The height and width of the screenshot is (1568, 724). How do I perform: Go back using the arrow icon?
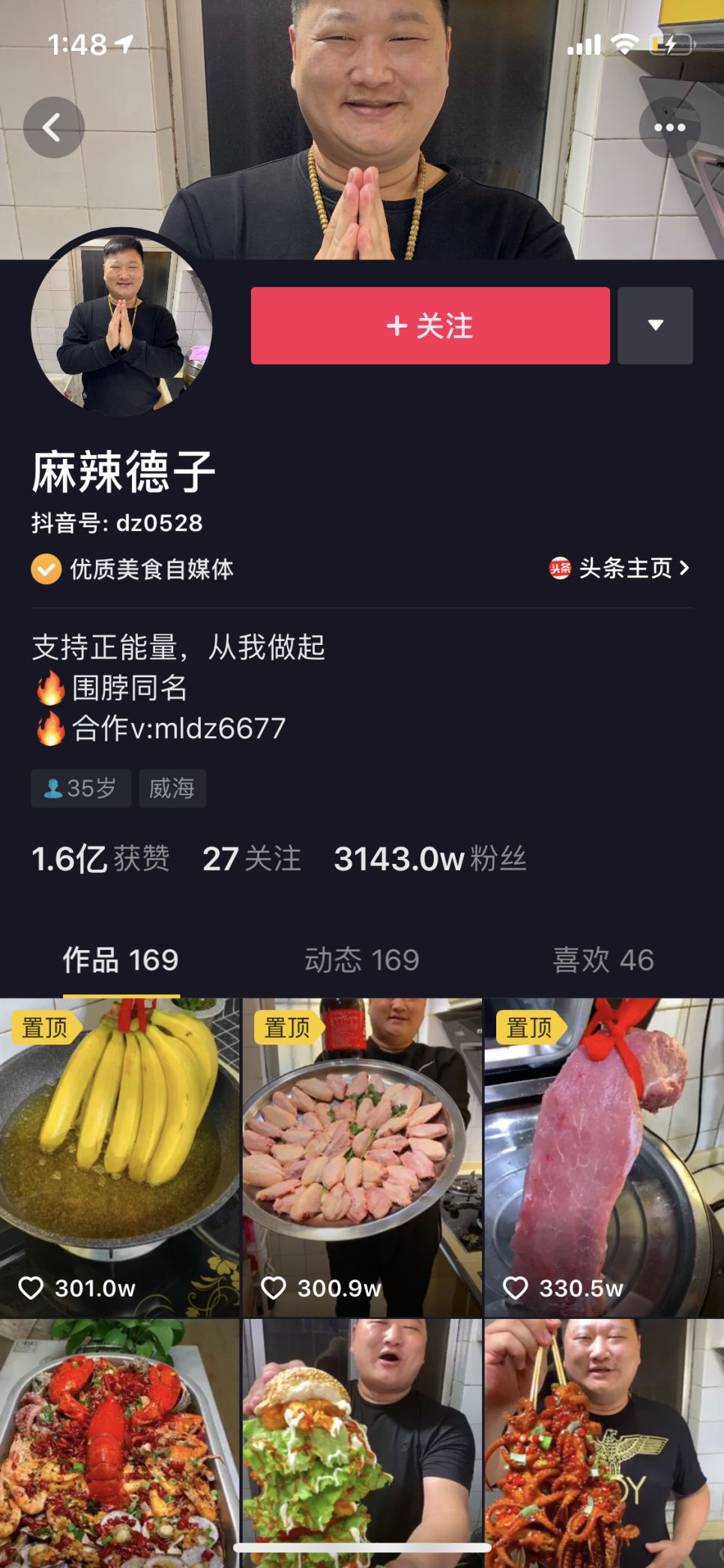tap(53, 127)
